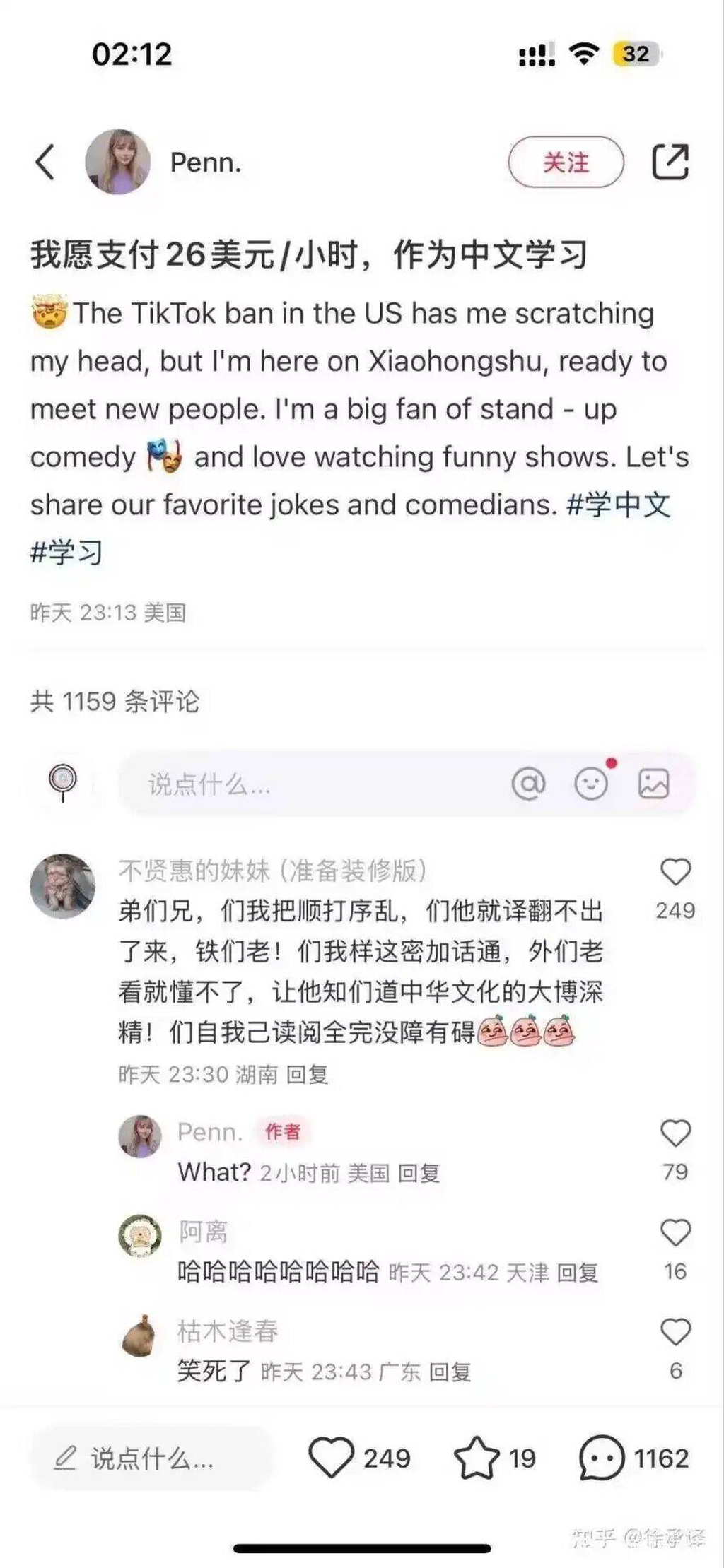724x1568 pixels.
Task: Go back using the arrow
Action: (45, 162)
